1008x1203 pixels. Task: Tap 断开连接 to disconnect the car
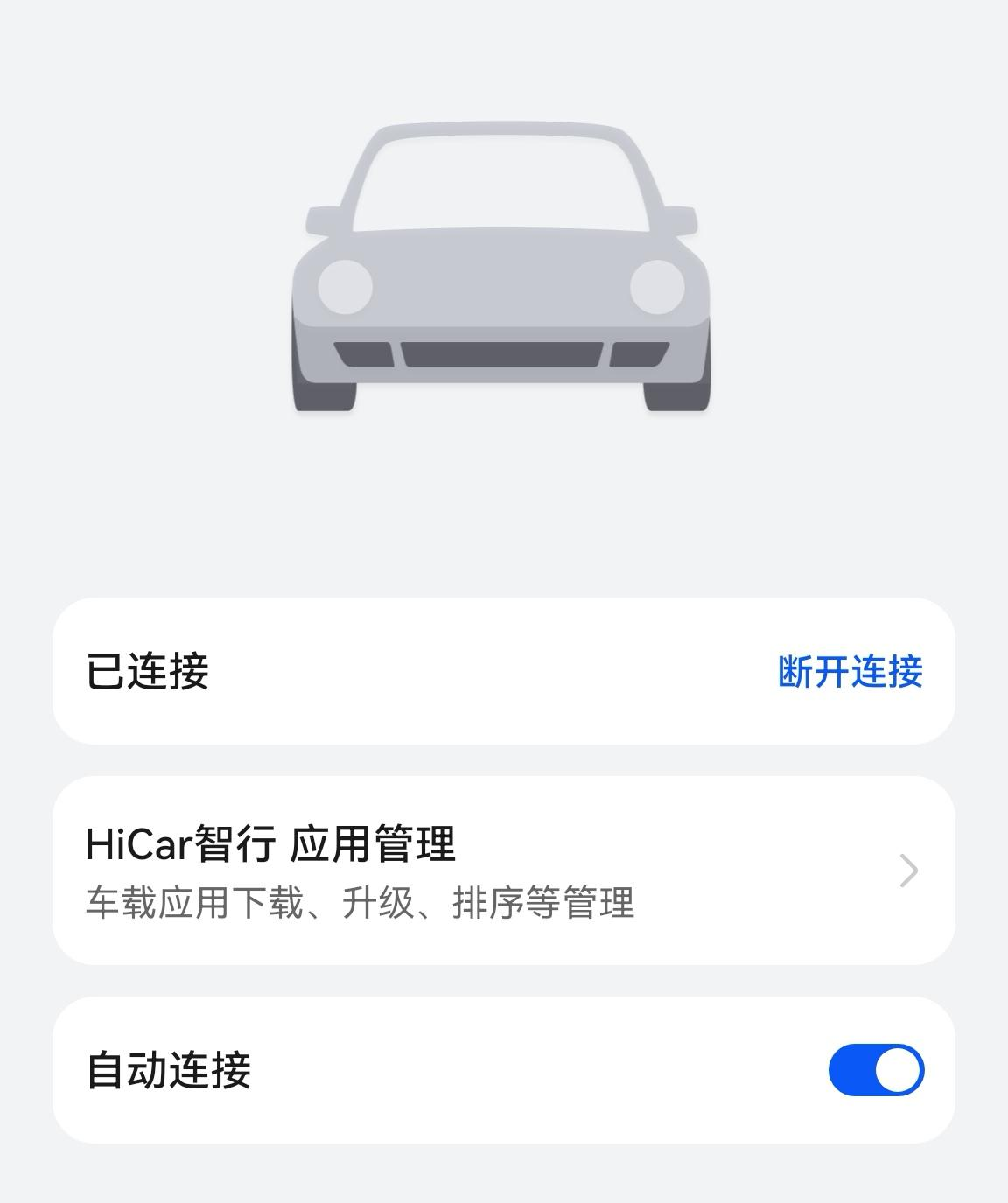tap(850, 672)
